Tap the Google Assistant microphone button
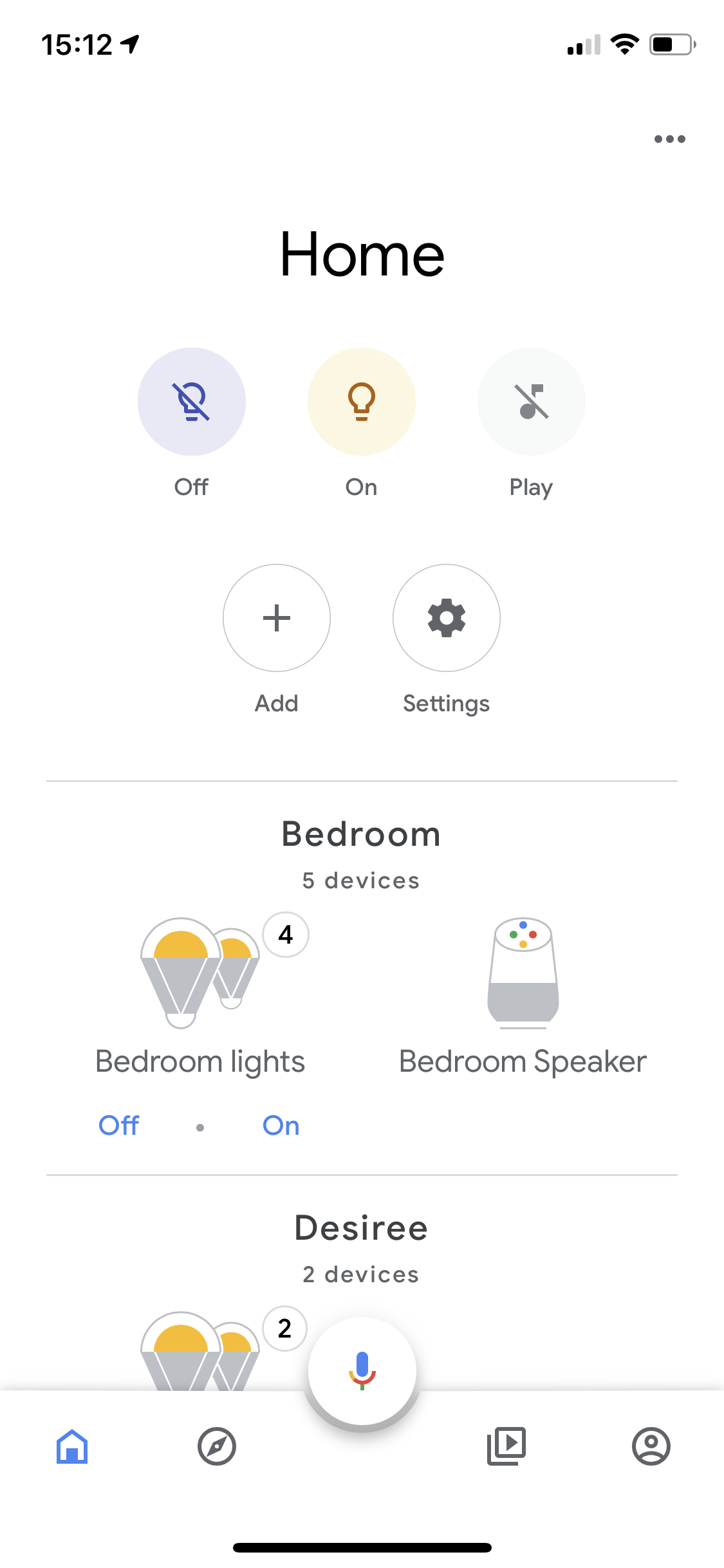The height and width of the screenshot is (1568, 724). pyautogui.click(x=362, y=1371)
